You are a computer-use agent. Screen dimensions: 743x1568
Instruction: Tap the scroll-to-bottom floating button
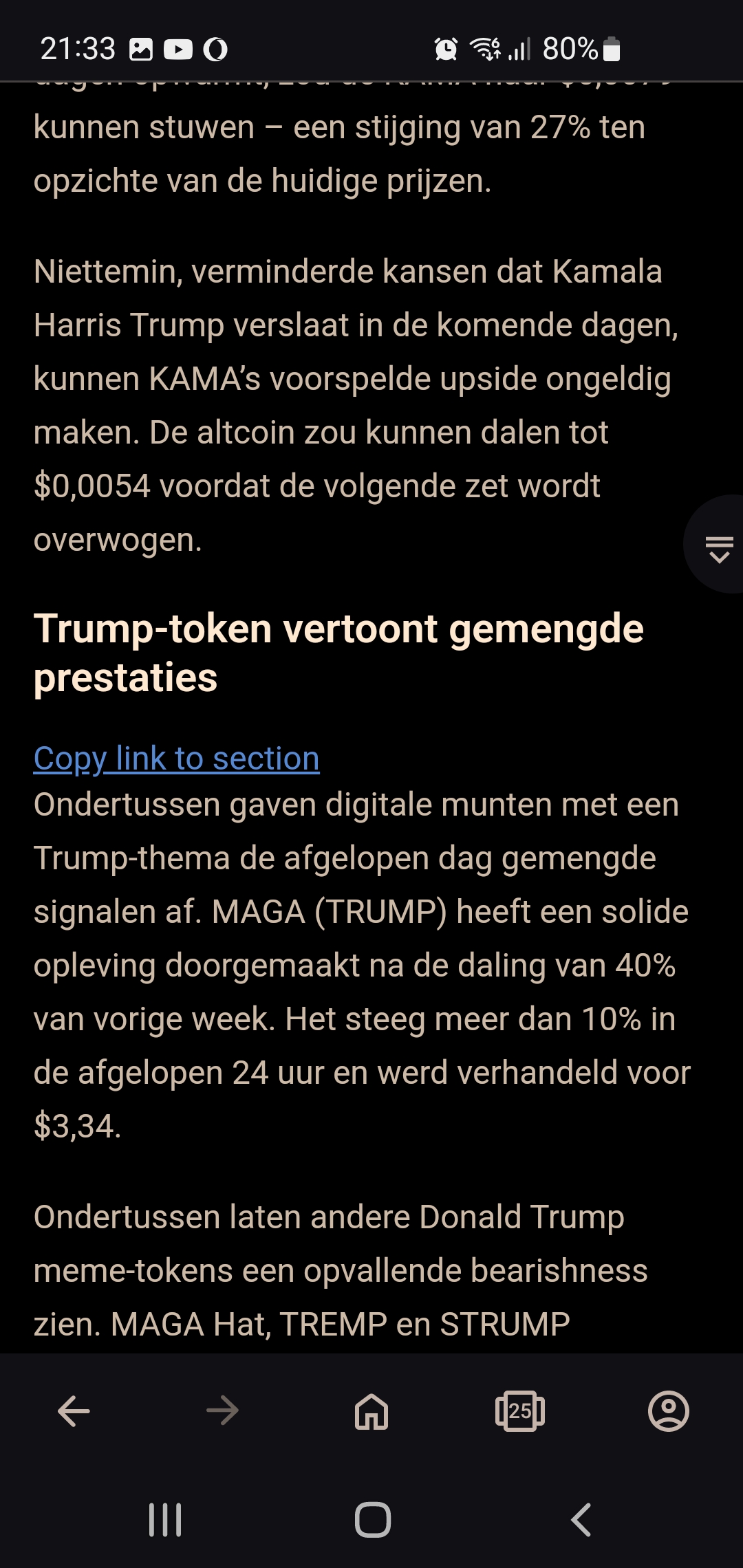(x=715, y=544)
